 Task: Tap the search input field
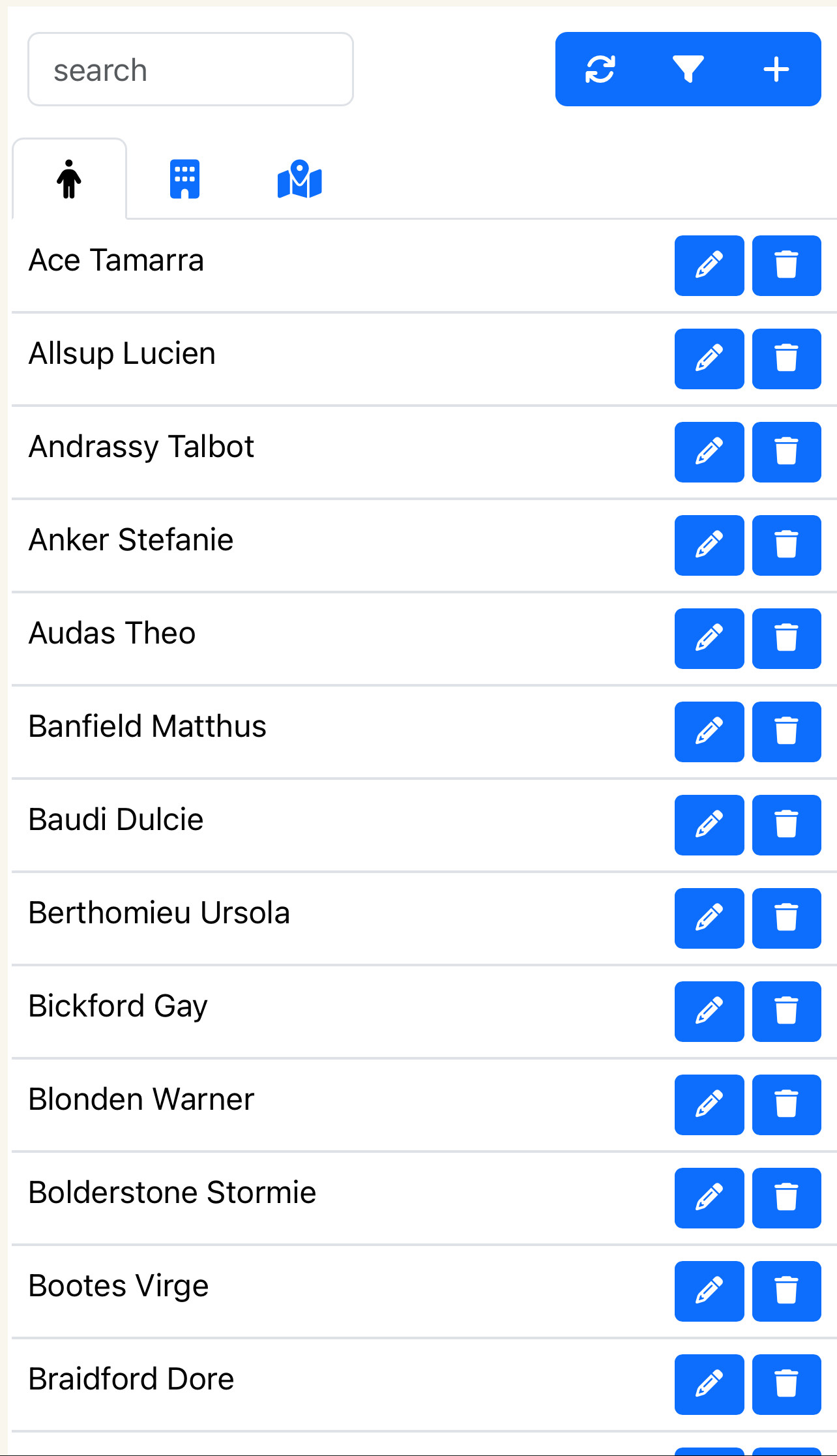(190, 70)
